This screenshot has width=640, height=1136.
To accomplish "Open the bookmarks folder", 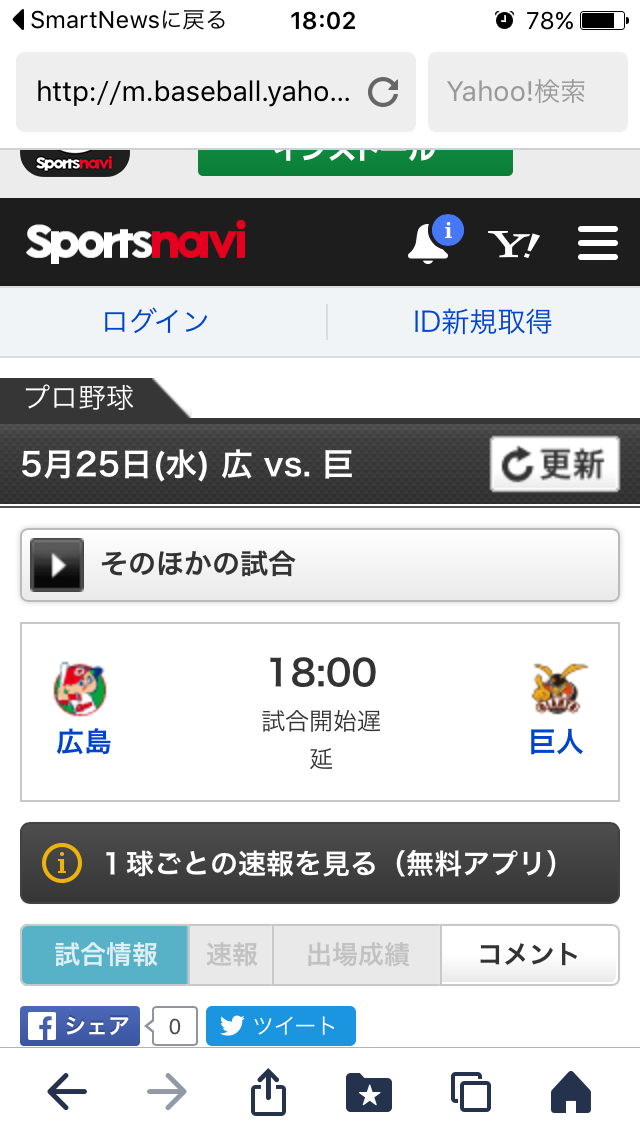I will point(368,1092).
